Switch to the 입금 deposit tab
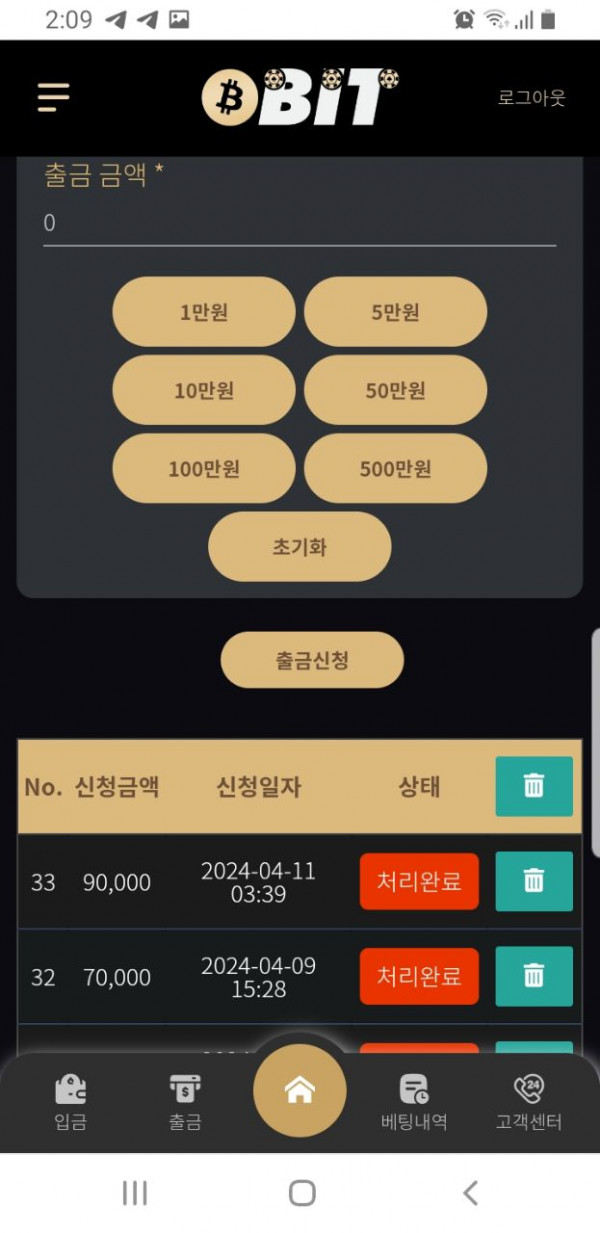Viewport: 600px width, 1233px height. tap(70, 1102)
